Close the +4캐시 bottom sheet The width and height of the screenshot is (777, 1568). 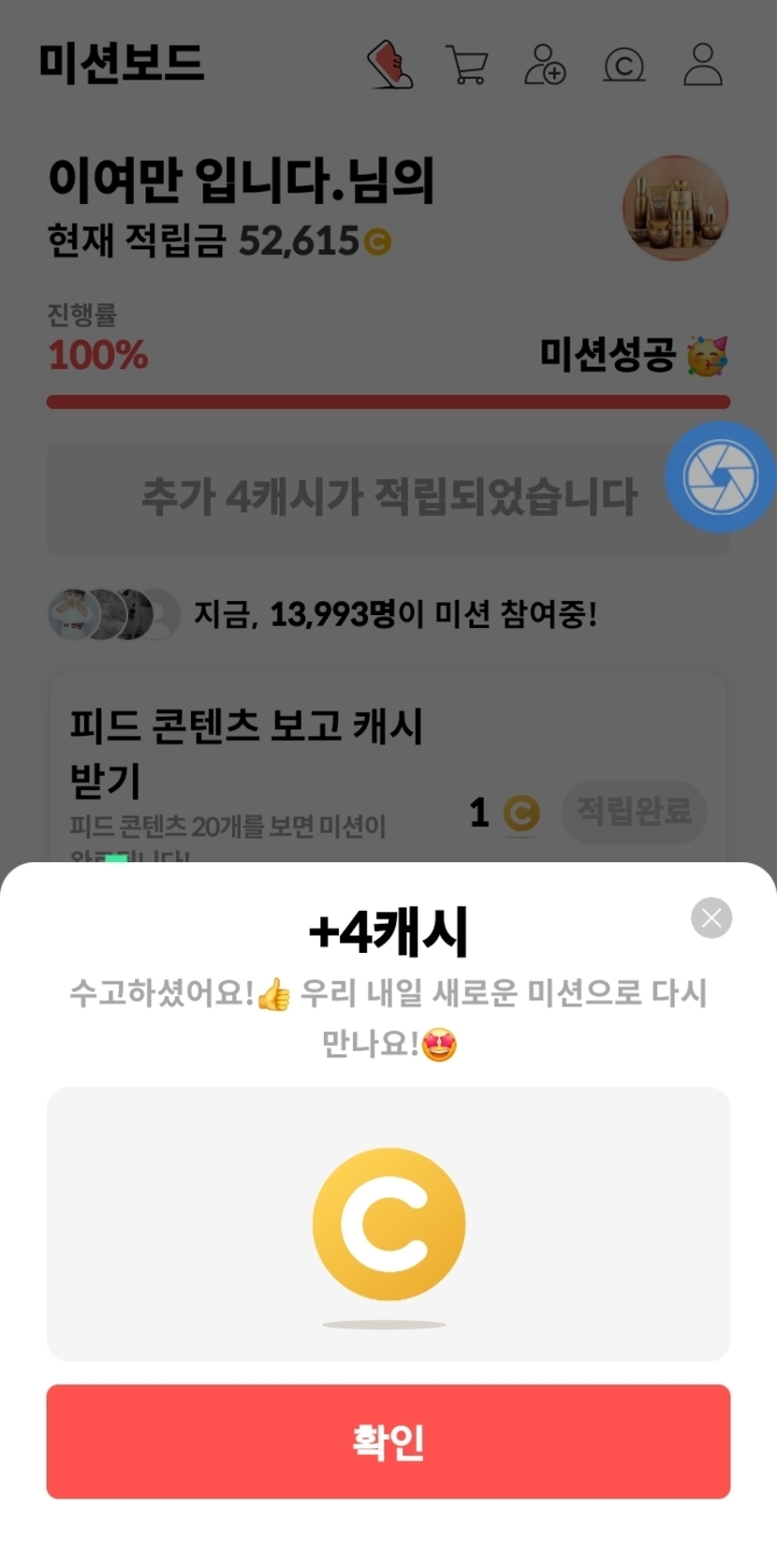(x=711, y=917)
